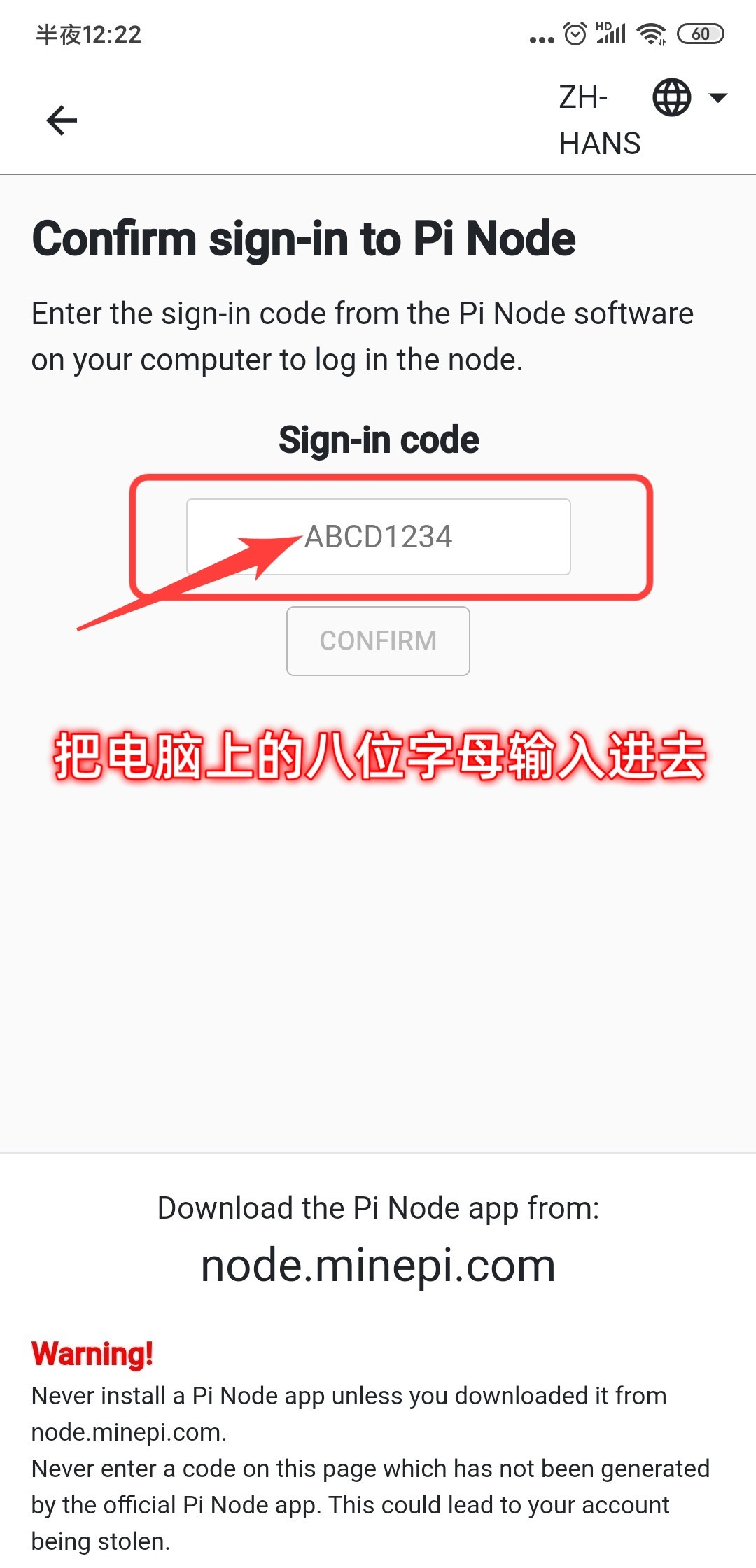Open the ZH-HANS language dropdown

643,120
